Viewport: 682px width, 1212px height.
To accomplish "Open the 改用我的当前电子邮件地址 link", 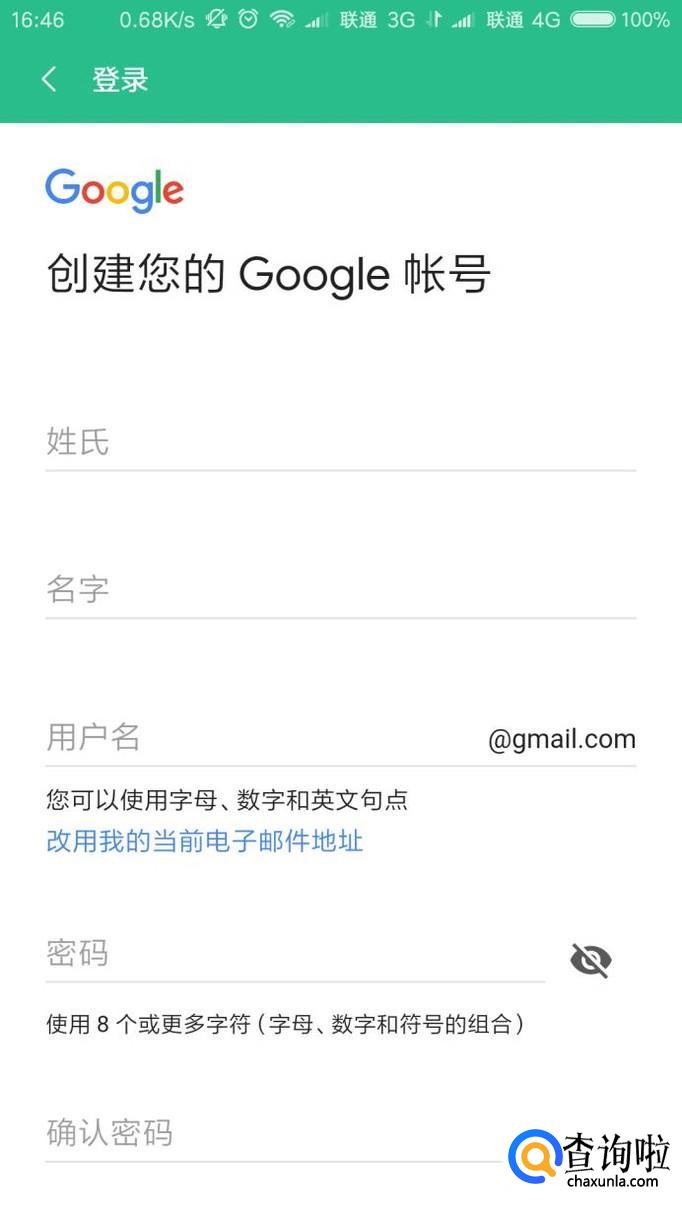I will (204, 841).
